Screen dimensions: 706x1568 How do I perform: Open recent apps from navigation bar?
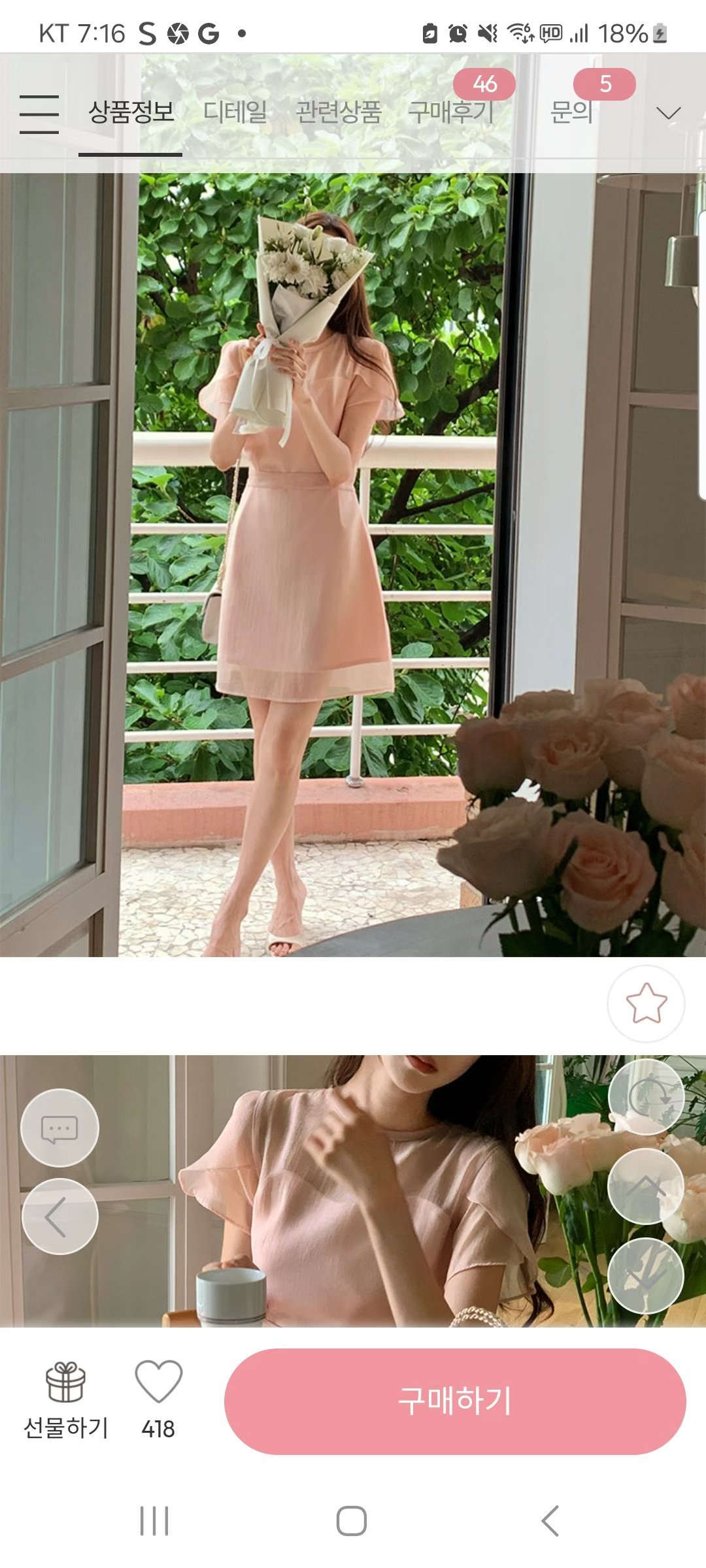tap(154, 1521)
